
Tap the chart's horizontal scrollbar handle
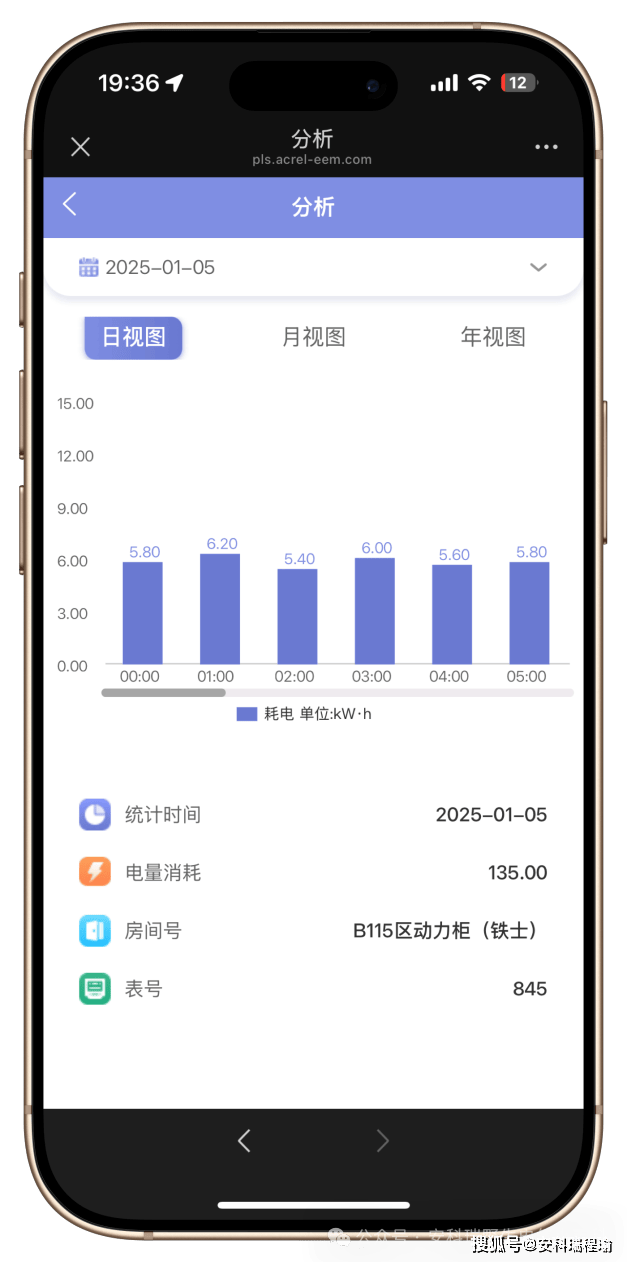(x=164, y=692)
